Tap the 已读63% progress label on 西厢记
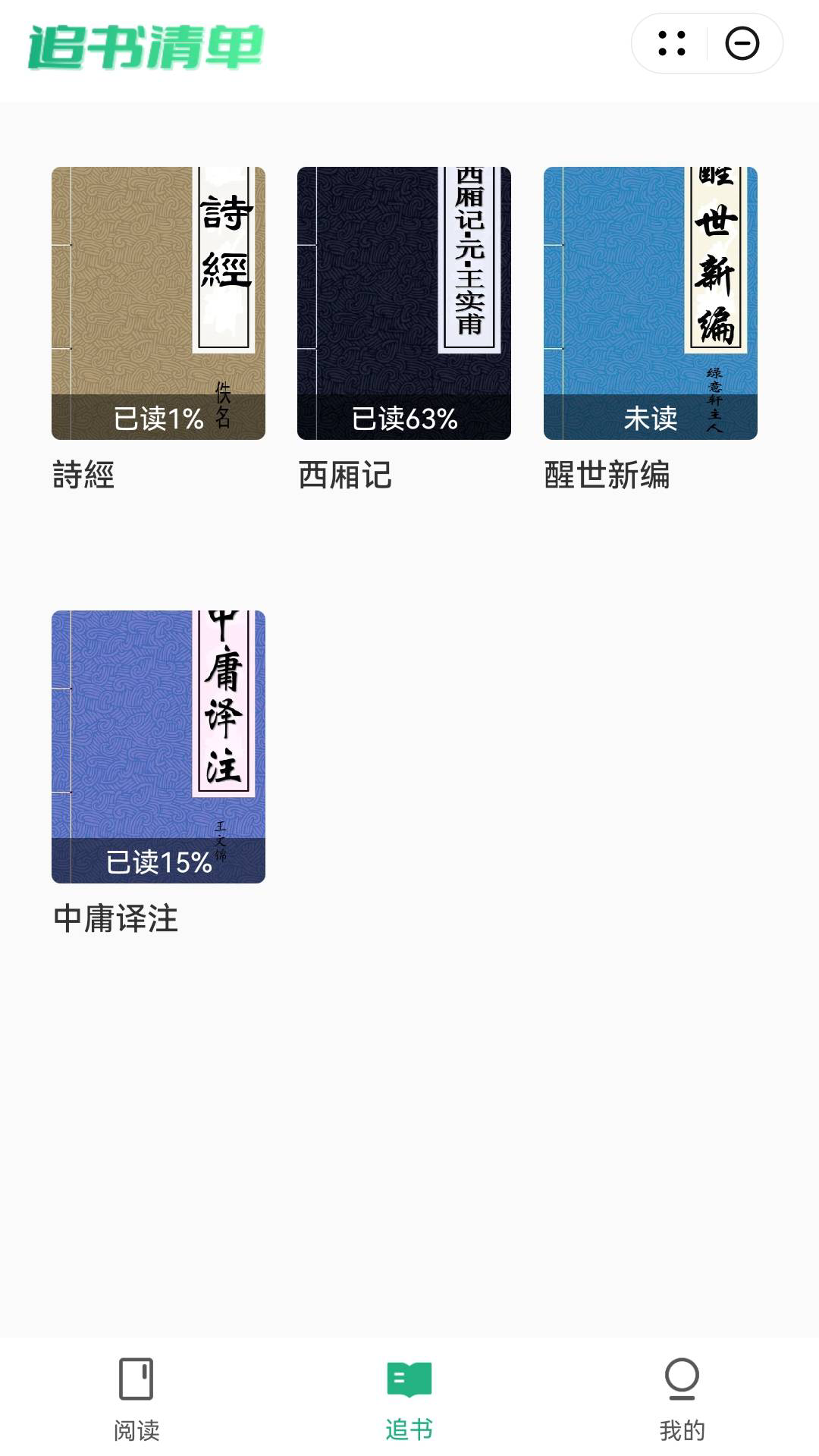The image size is (819, 1456). (404, 418)
